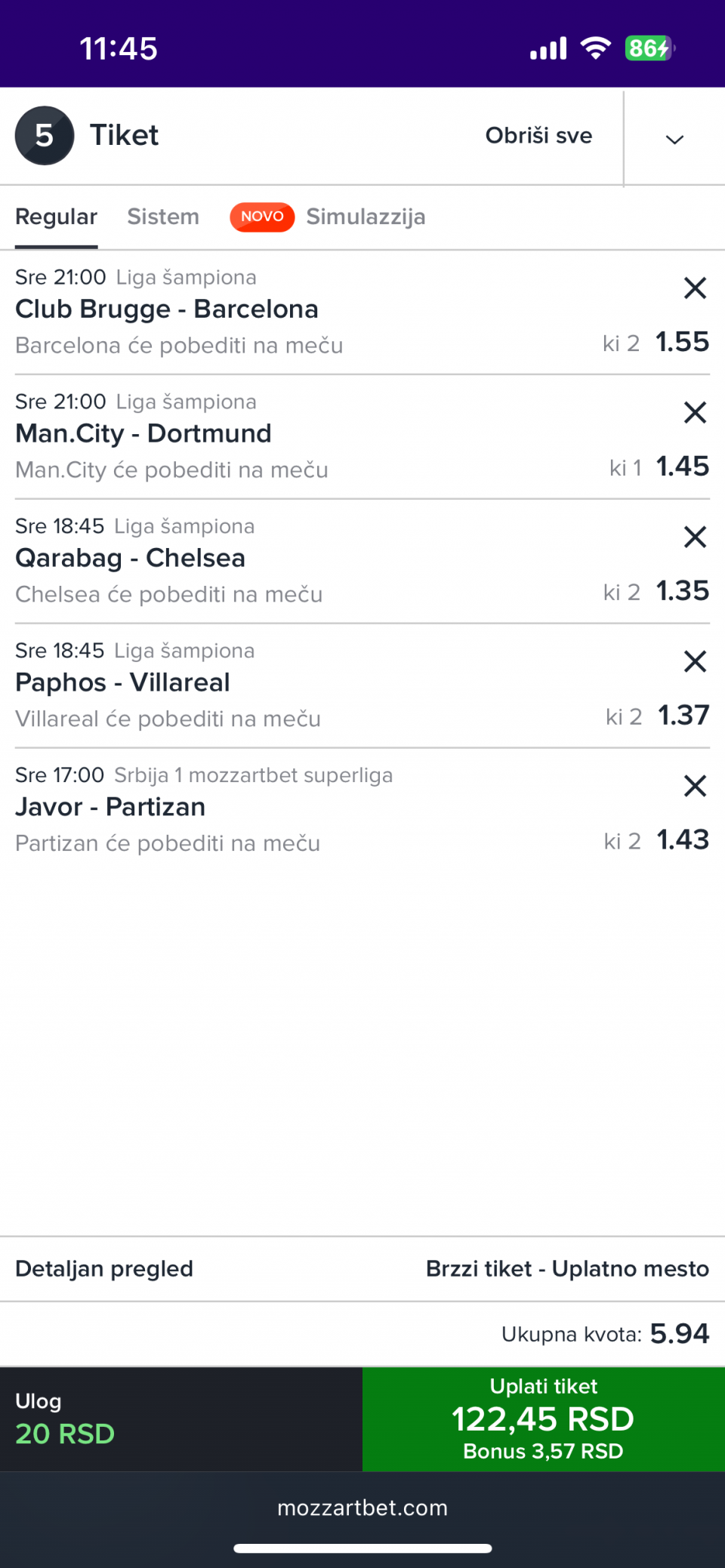This screenshot has height=1568, width=725.
Task: Select the Regular tab
Action: (57, 217)
